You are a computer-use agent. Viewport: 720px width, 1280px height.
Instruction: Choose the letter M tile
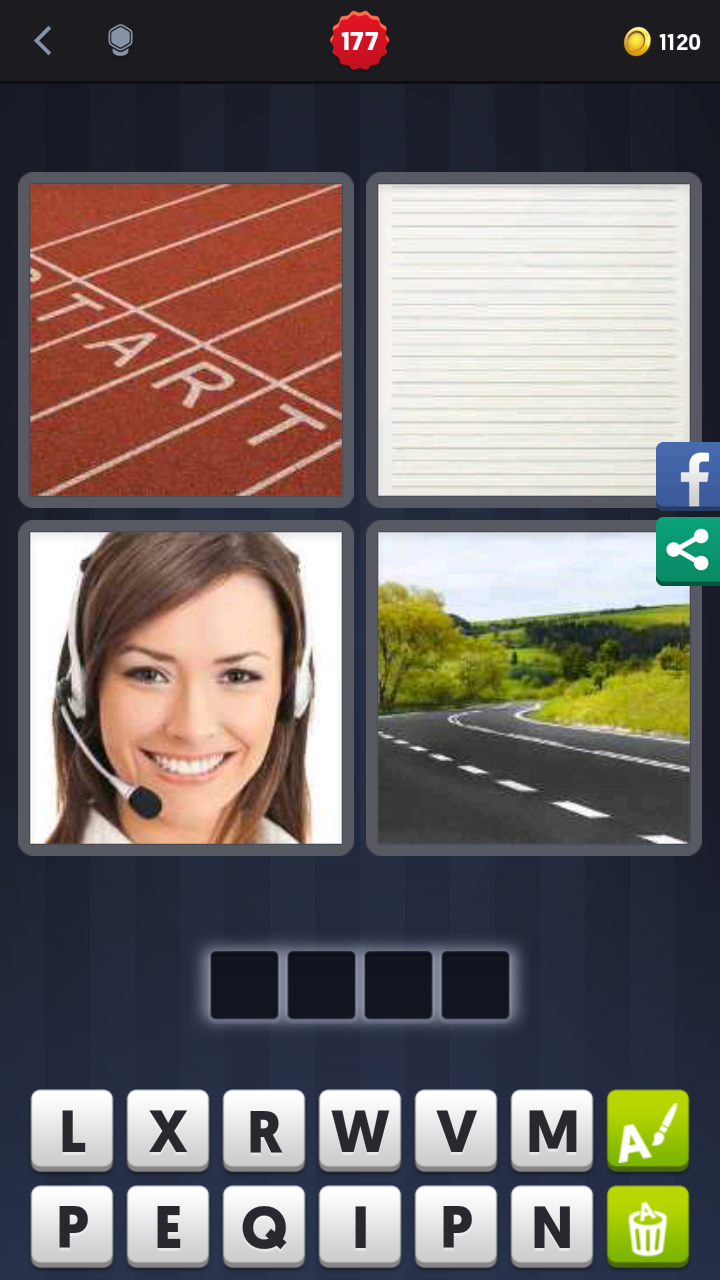click(x=552, y=1131)
